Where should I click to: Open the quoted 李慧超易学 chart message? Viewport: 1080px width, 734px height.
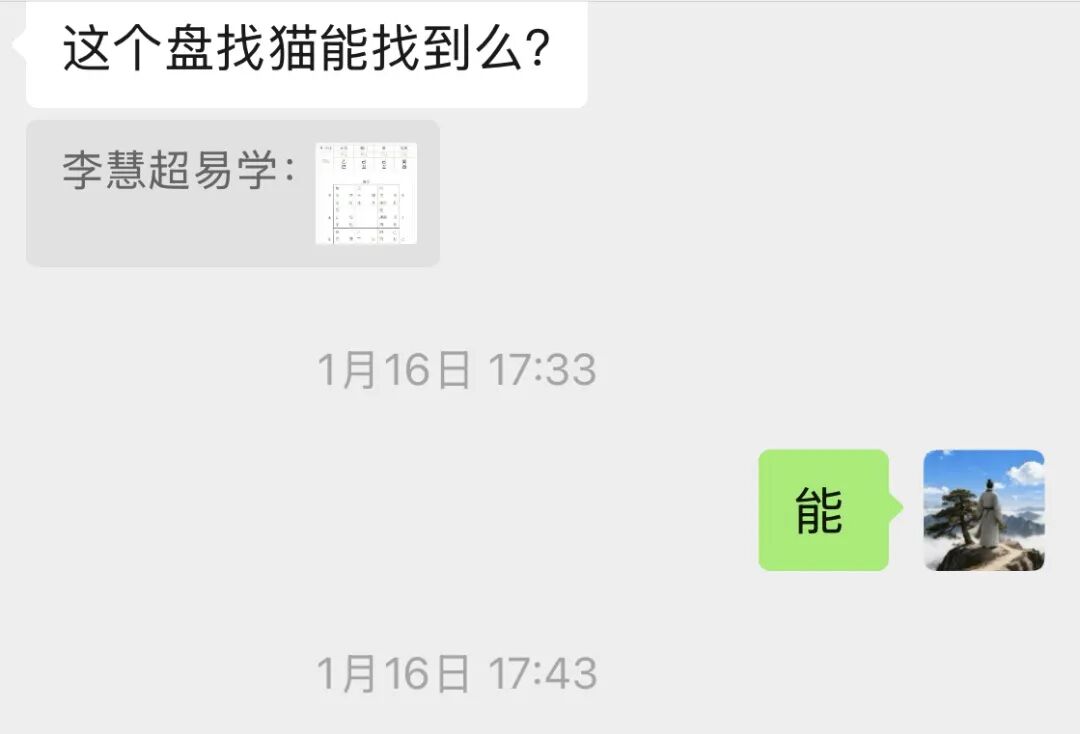coord(366,193)
